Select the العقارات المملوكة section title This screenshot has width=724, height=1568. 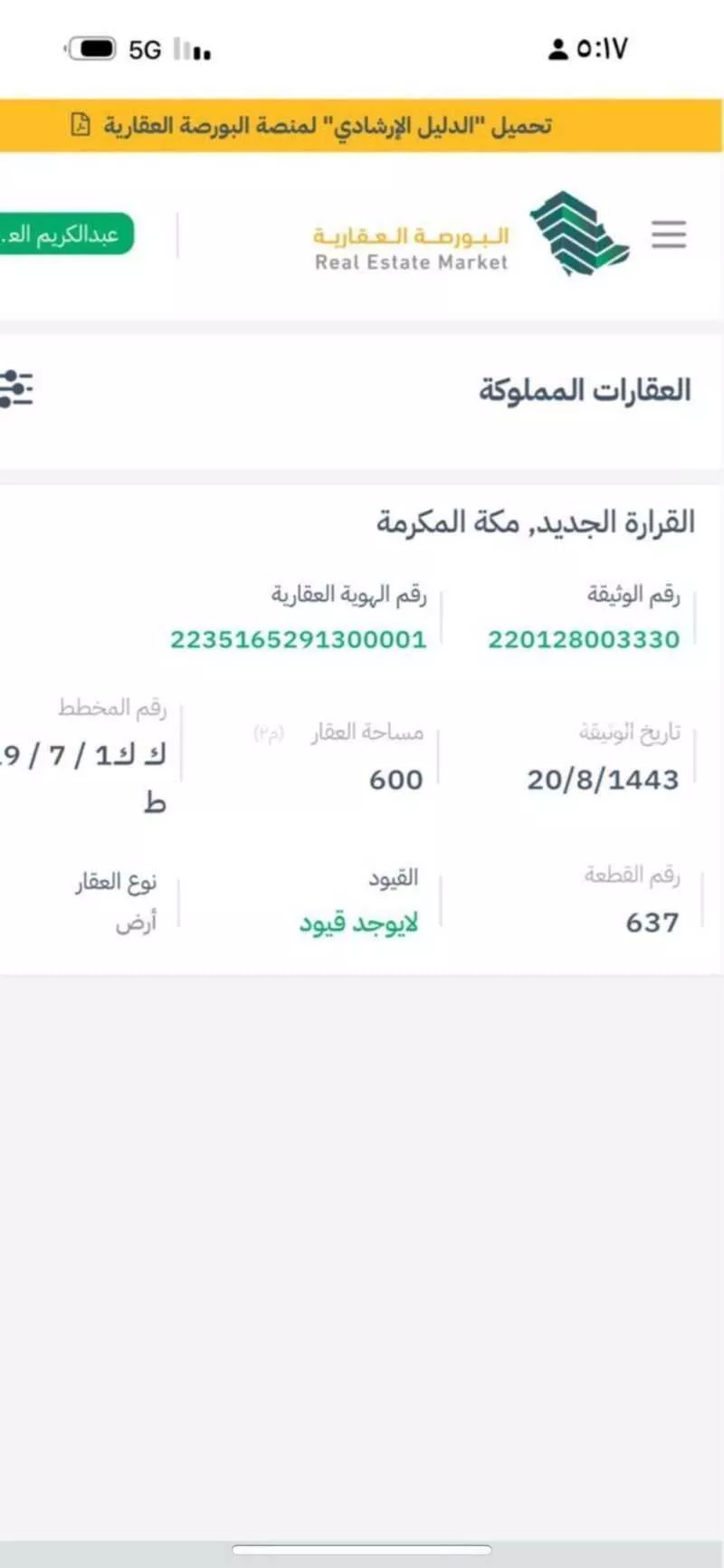[584, 389]
